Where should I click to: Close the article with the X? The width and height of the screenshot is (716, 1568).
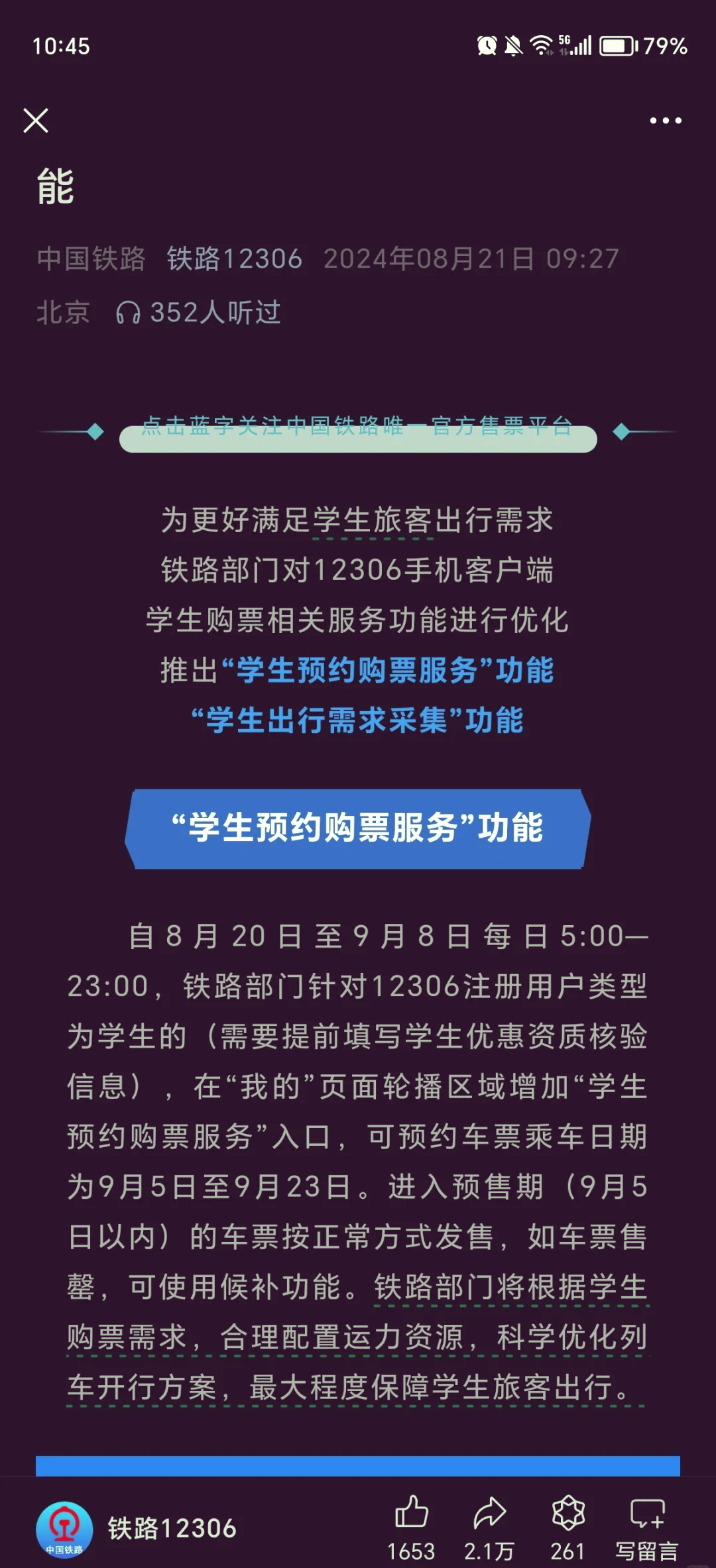tap(36, 121)
